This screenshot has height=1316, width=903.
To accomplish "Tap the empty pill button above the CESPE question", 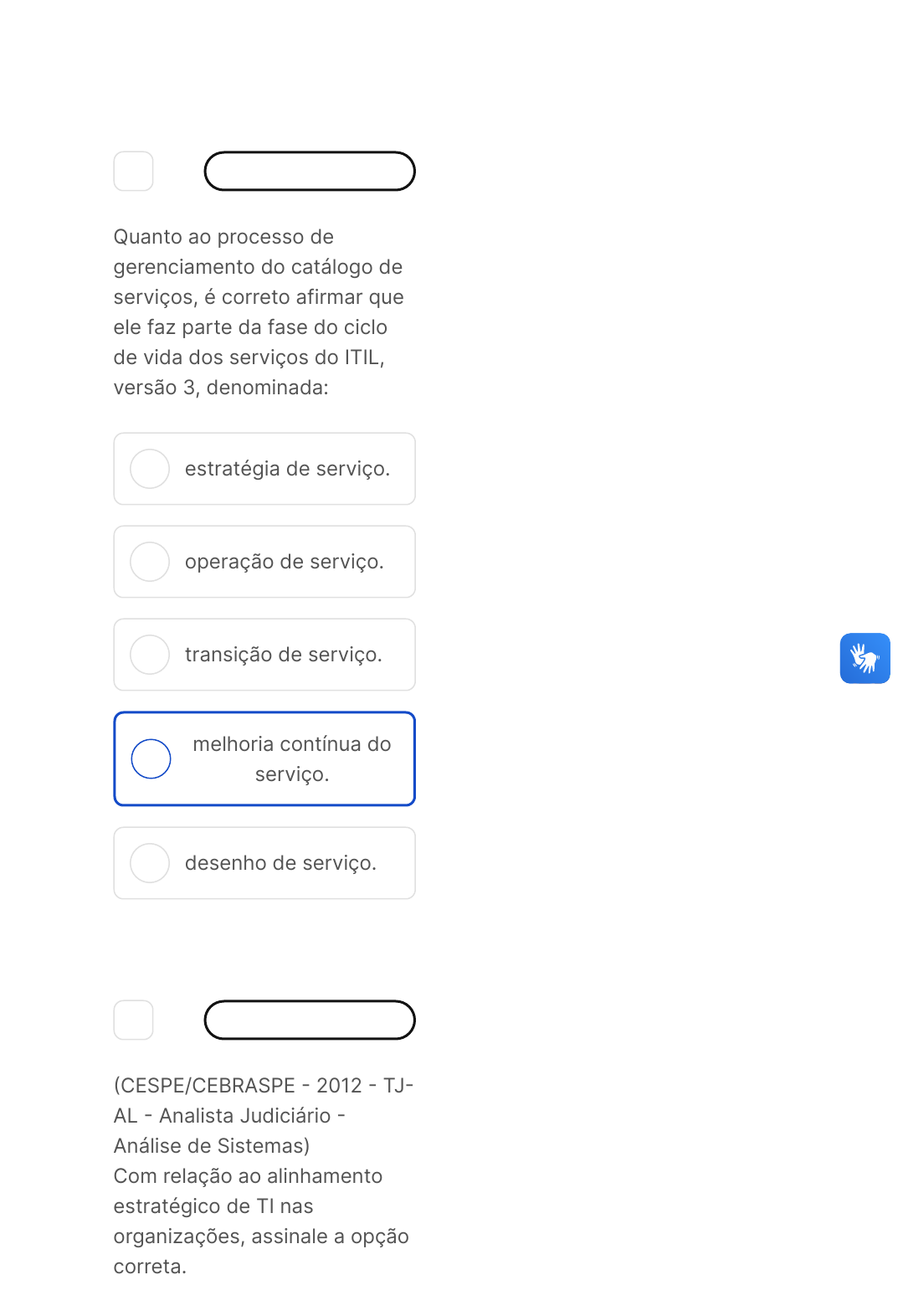I will coord(310,1020).
